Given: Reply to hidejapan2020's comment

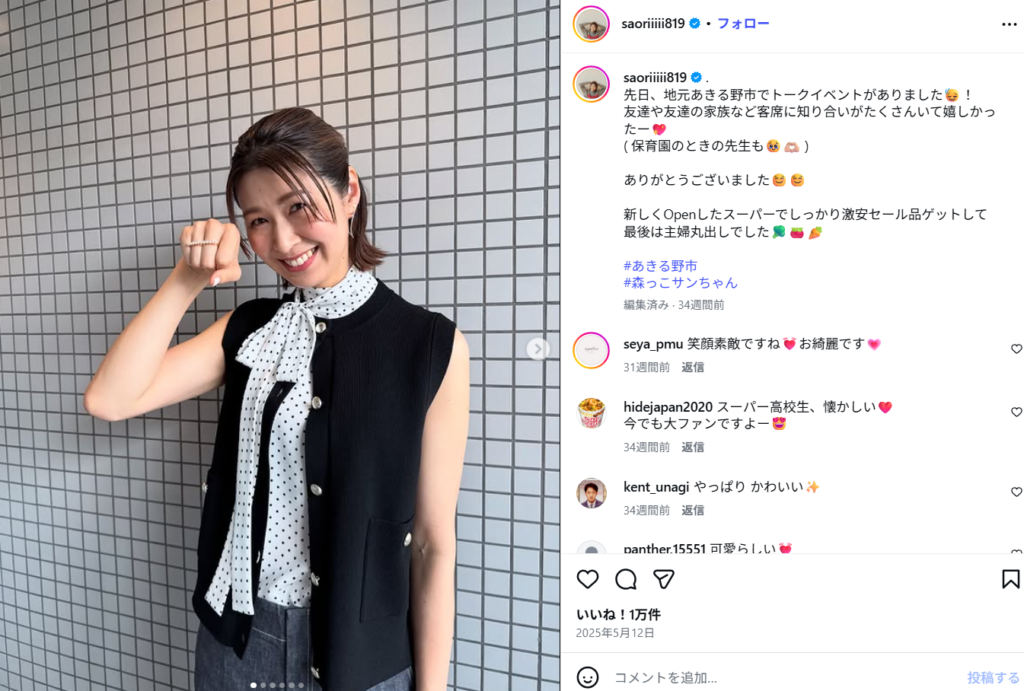Looking at the screenshot, I should click(692, 447).
